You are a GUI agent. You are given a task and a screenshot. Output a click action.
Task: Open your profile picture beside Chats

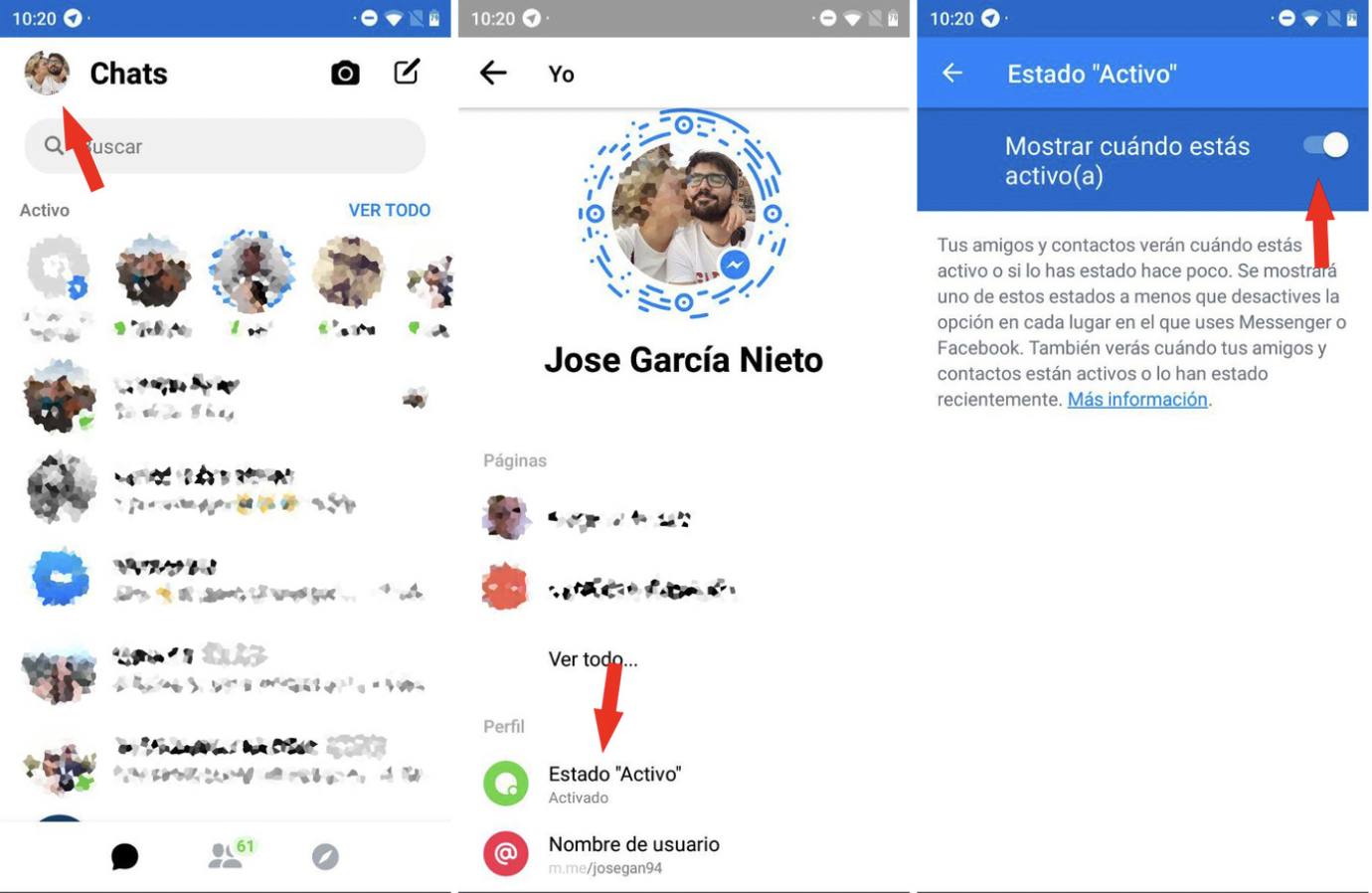point(47,73)
